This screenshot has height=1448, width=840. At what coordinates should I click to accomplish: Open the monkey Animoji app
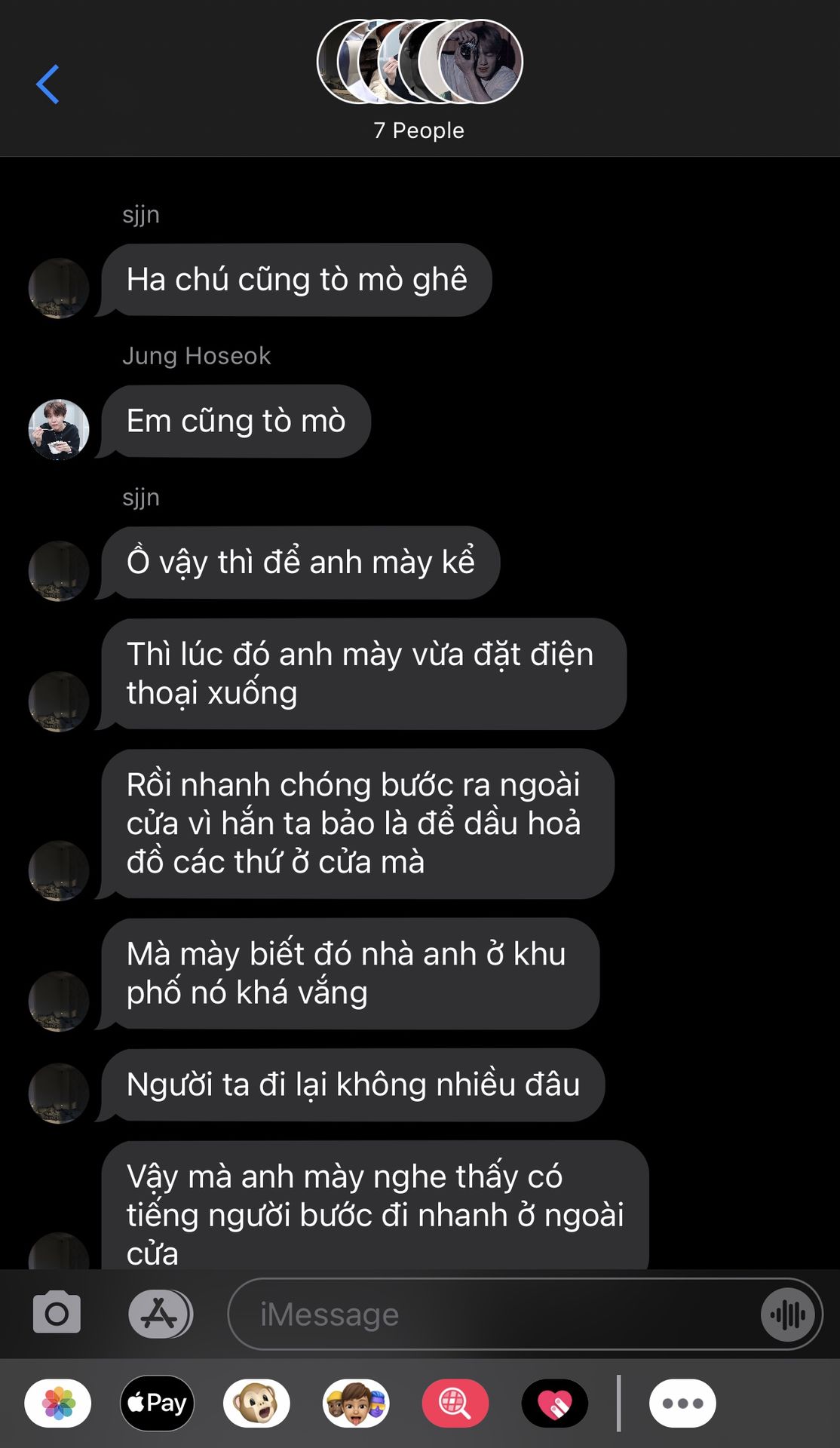coord(256,1404)
